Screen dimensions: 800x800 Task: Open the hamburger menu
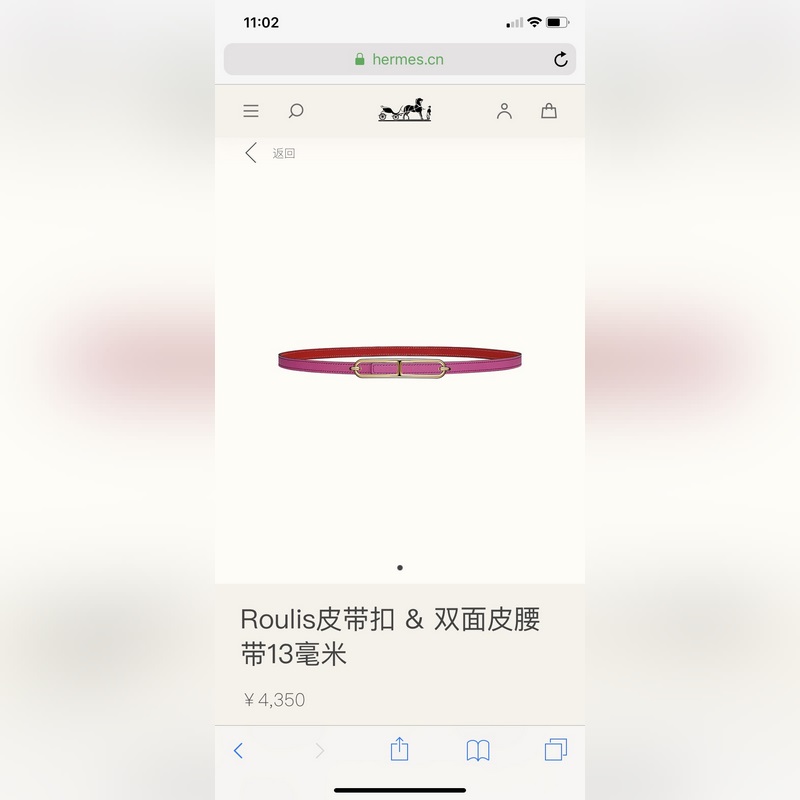click(x=251, y=111)
